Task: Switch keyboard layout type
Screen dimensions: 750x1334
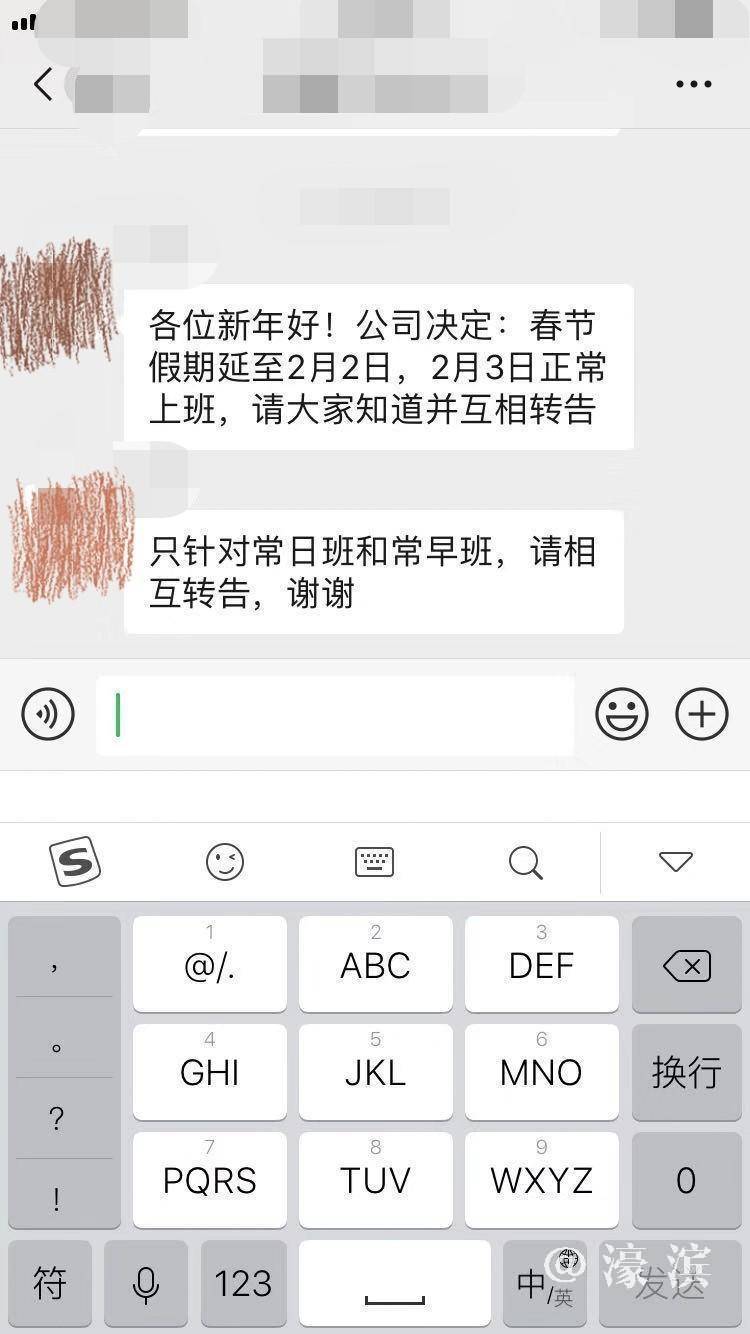Action: (x=375, y=861)
